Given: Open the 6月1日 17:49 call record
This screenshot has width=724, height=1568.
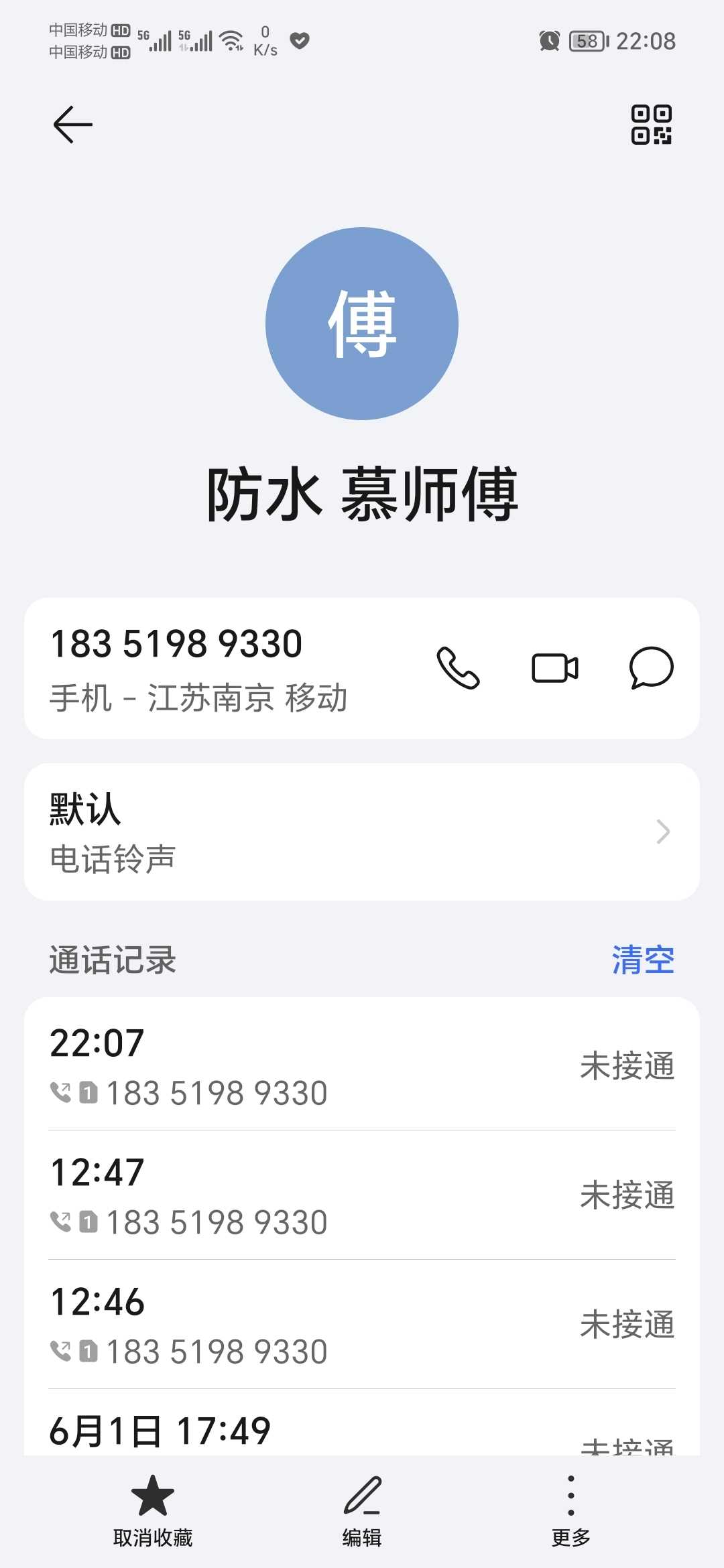Looking at the screenshot, I should point(362,1431).
